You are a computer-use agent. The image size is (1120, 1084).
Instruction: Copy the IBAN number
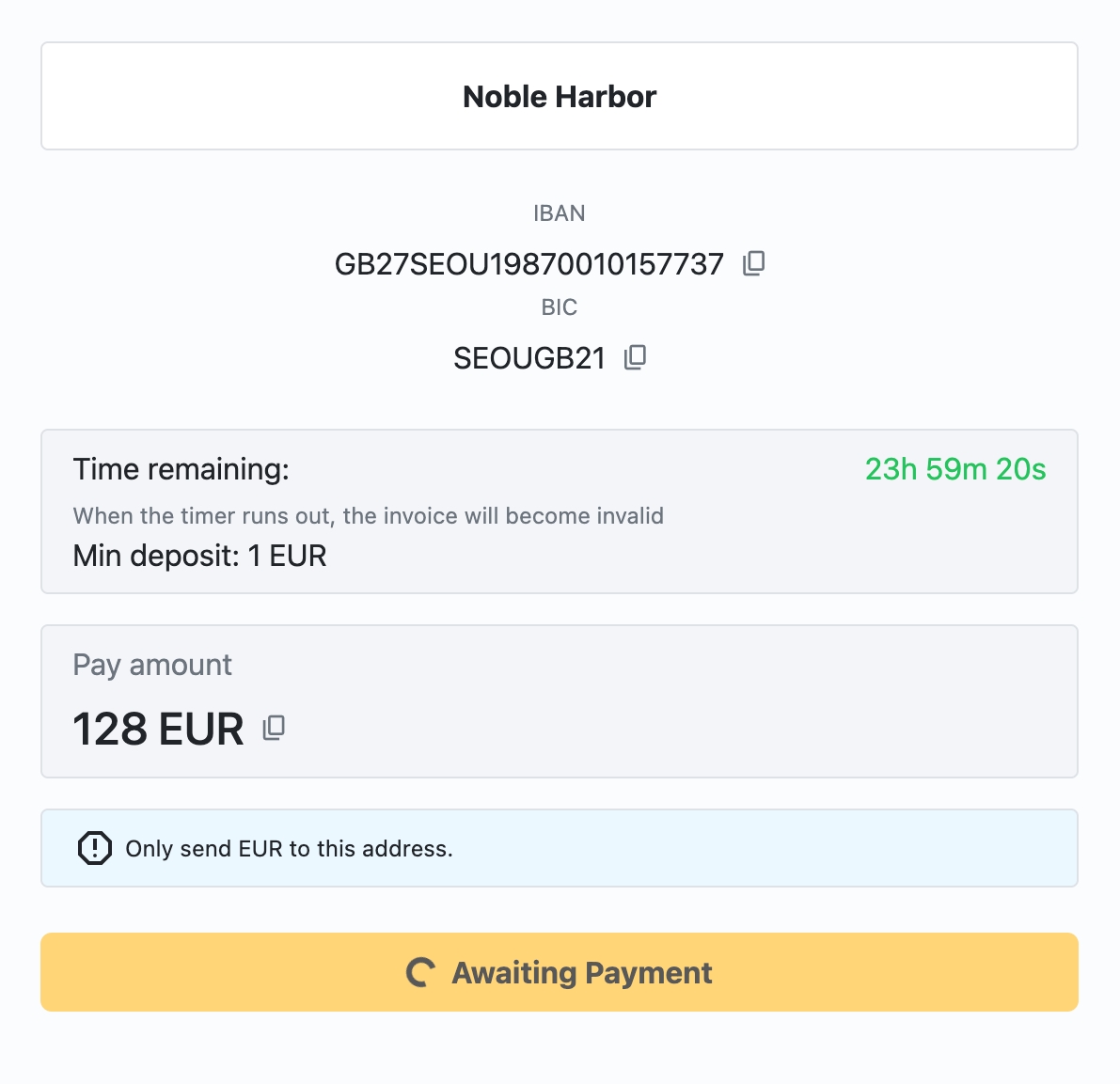(753, 263)
